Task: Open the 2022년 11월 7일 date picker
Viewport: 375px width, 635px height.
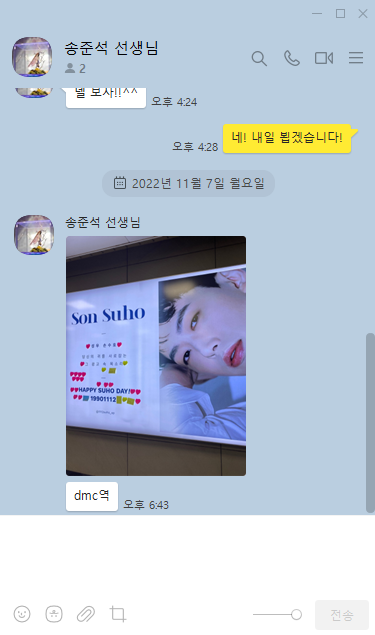Action: 188,183
